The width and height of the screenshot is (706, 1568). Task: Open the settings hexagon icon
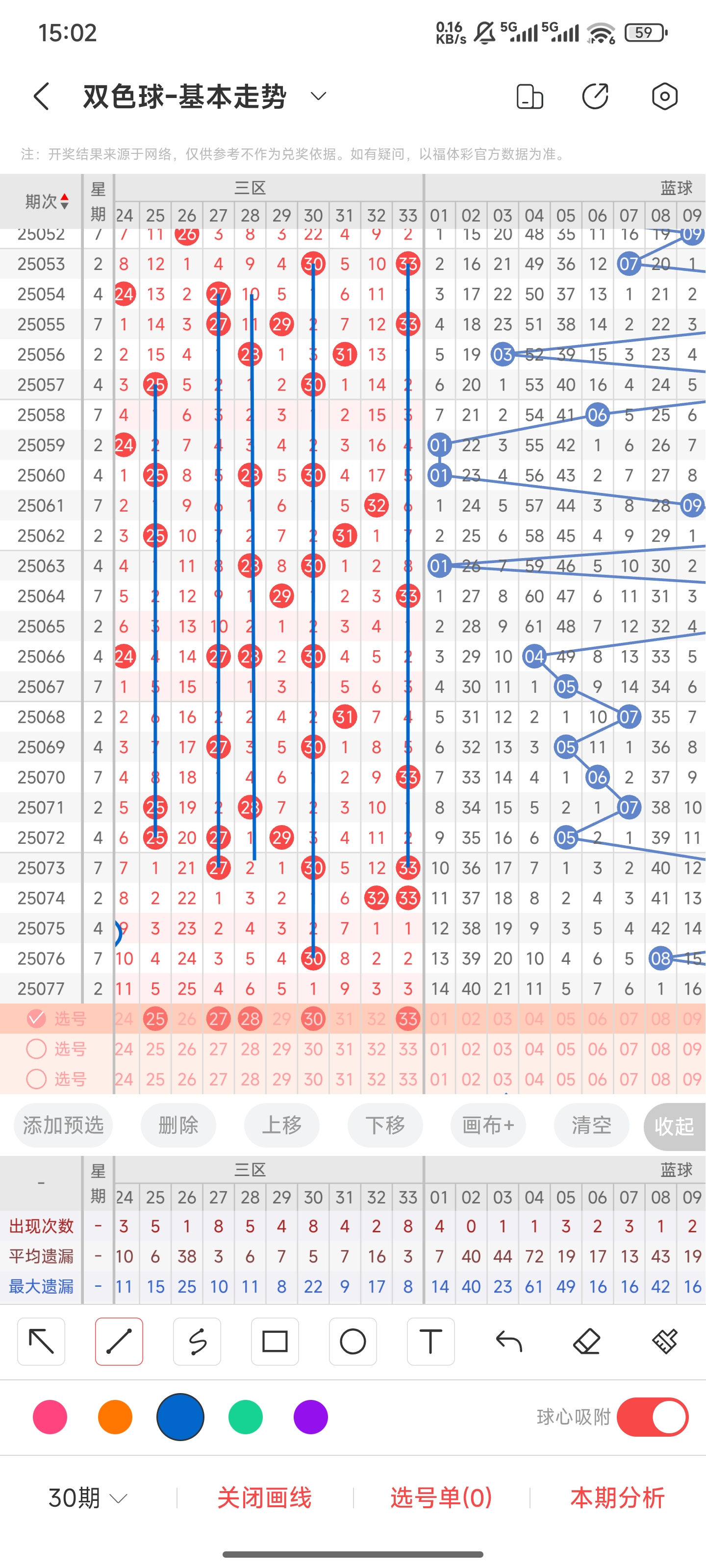[665, 96]
